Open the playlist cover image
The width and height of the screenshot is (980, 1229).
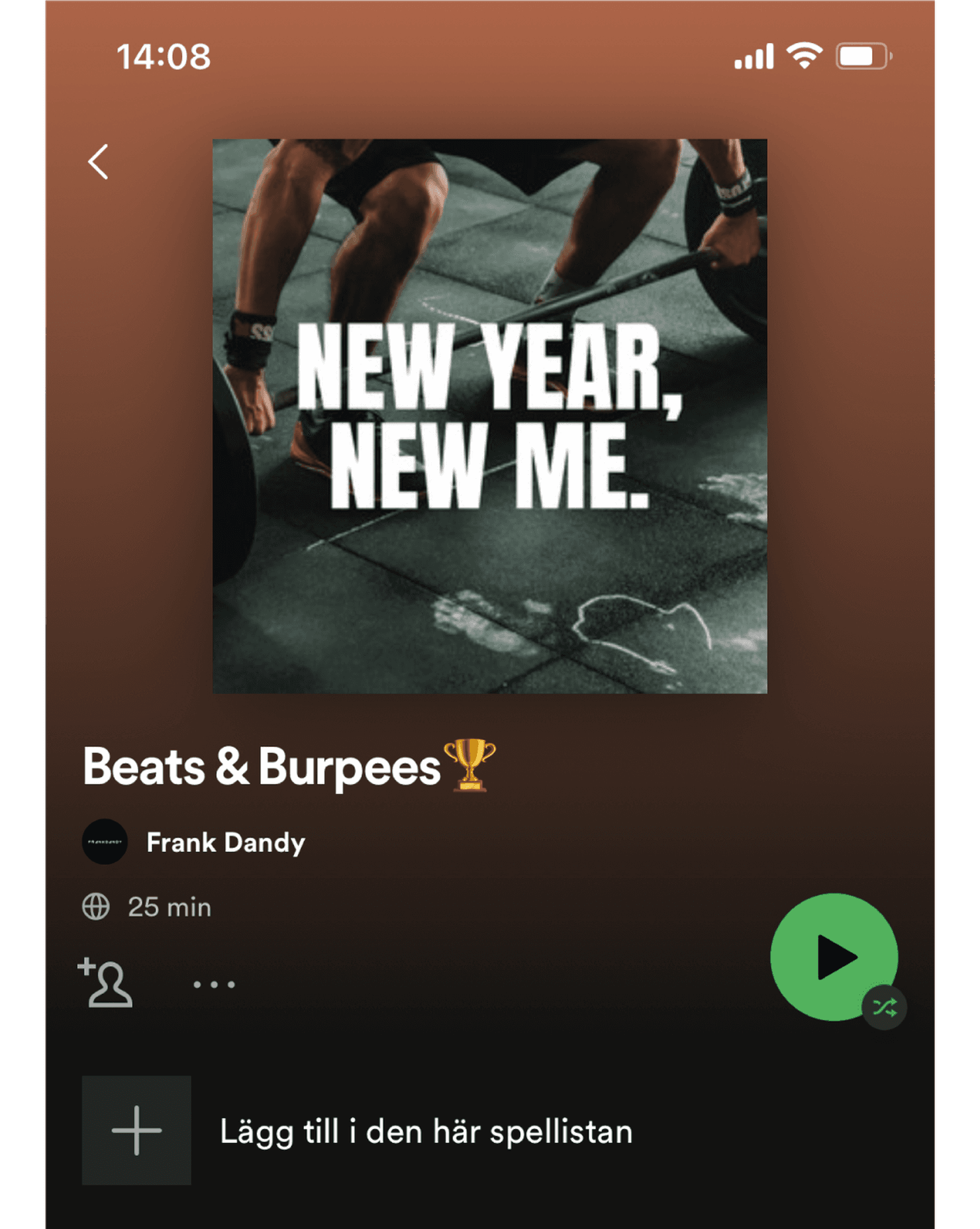tap(489, 416)
